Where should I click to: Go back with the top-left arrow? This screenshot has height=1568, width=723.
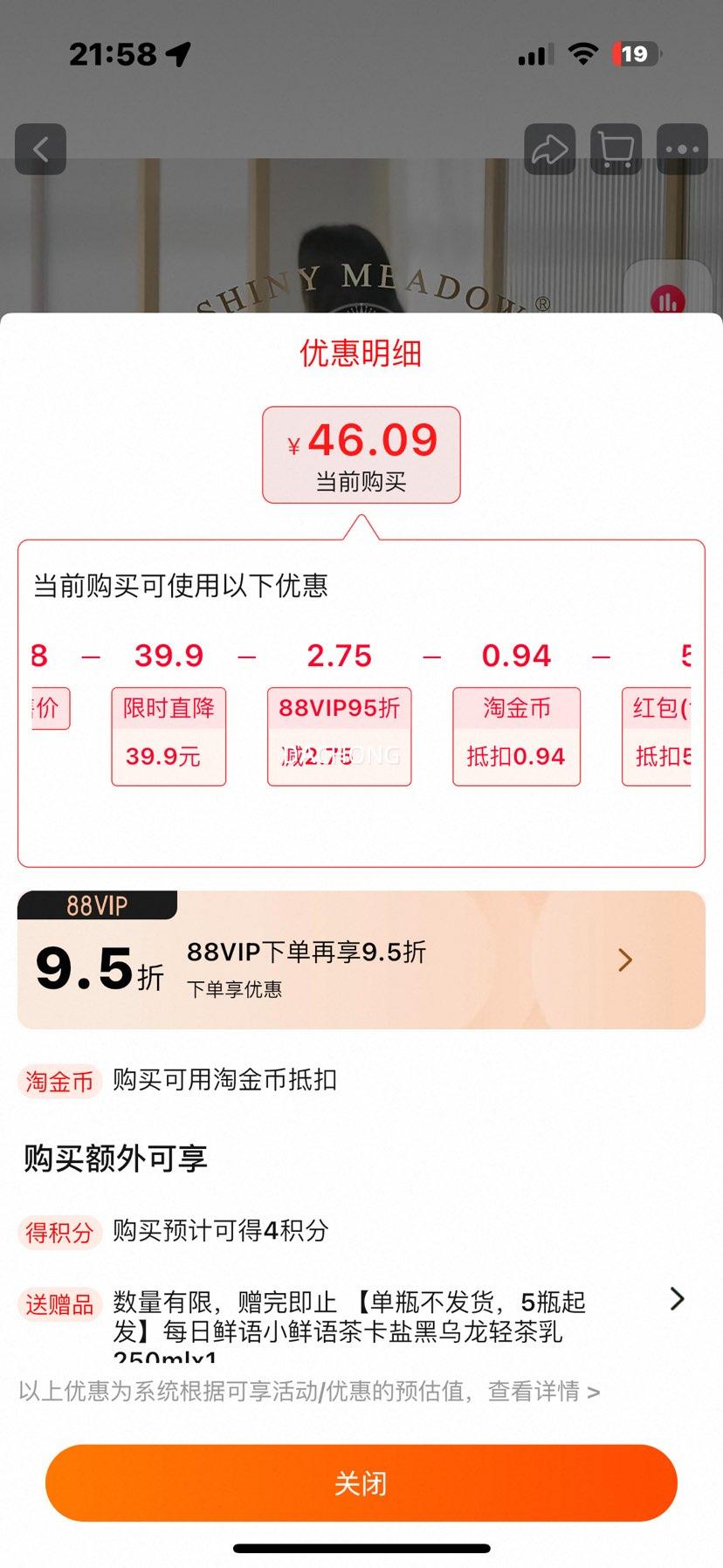click(40, 149)
